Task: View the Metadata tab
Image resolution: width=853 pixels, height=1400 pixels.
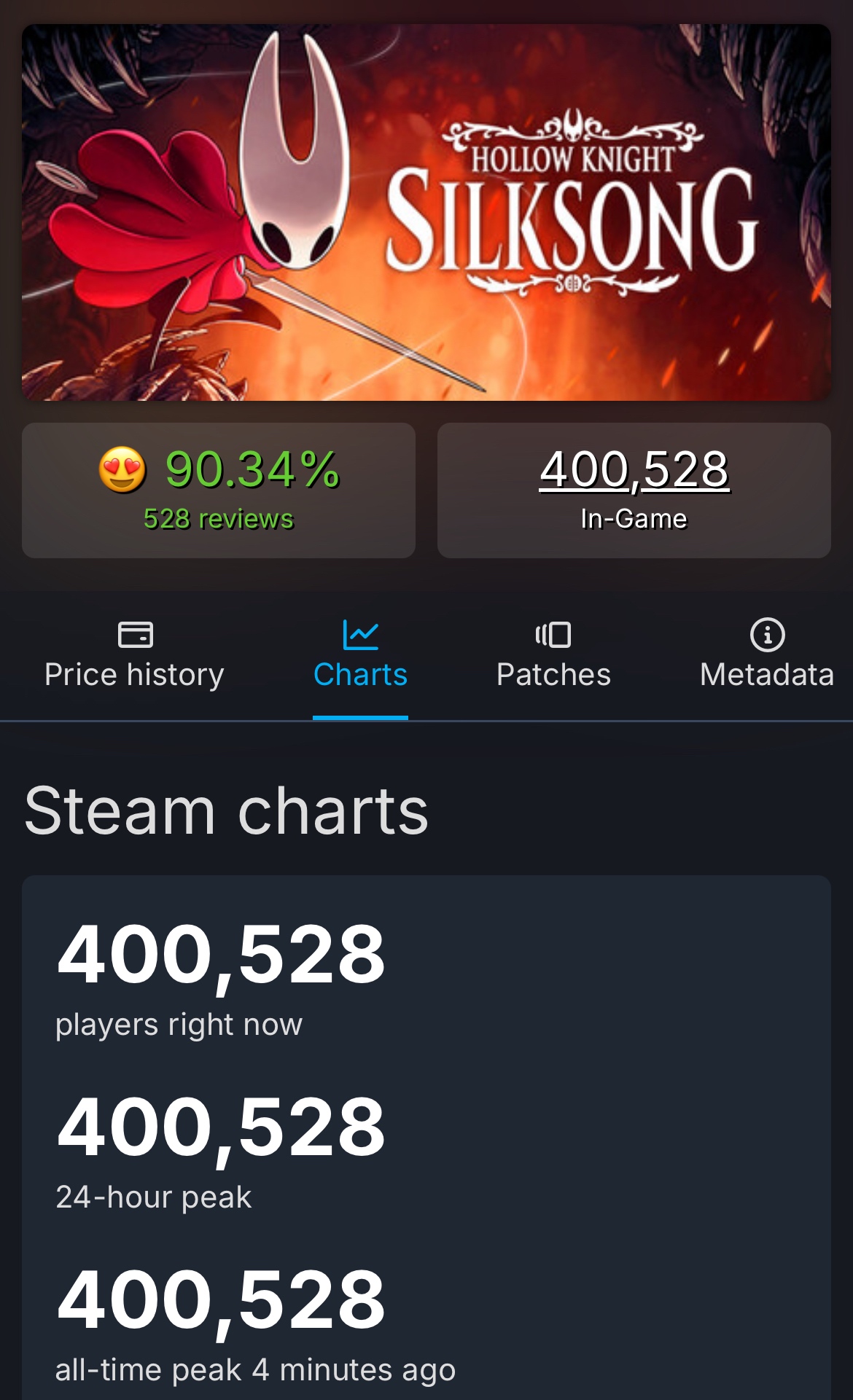Action: 766,655
